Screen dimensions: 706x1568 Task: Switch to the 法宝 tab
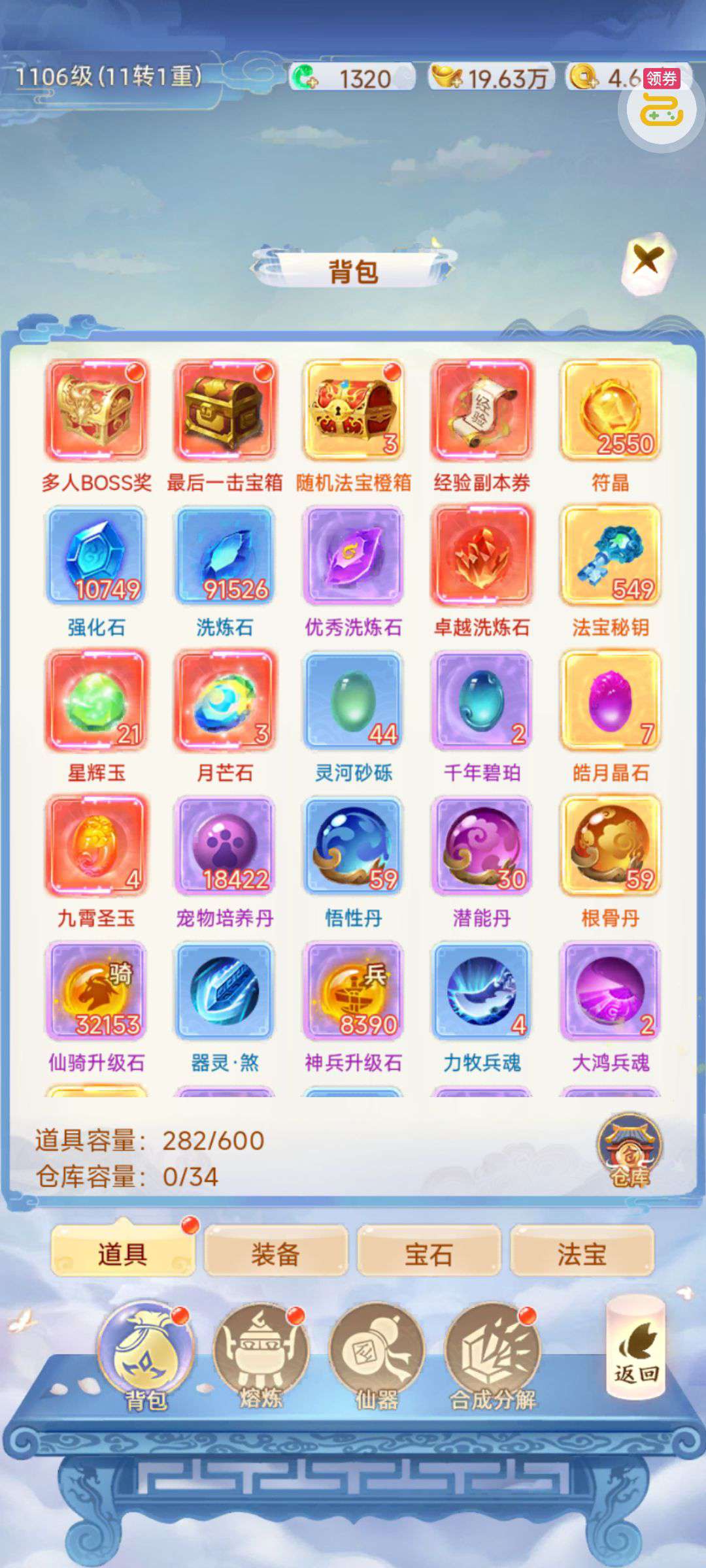[581, 1254]
